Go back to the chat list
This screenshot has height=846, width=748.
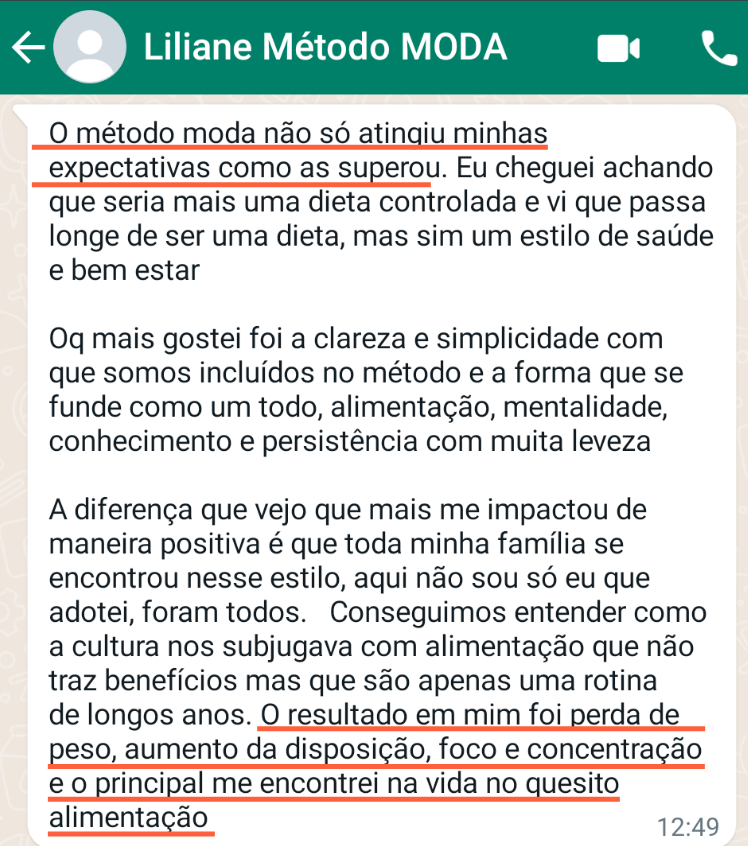[x=28, y=48]
